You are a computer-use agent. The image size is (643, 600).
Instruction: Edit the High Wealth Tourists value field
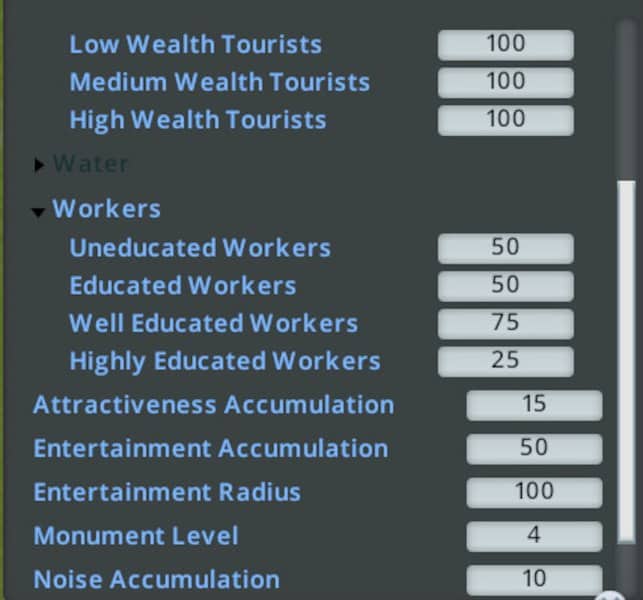pos(505,120)
